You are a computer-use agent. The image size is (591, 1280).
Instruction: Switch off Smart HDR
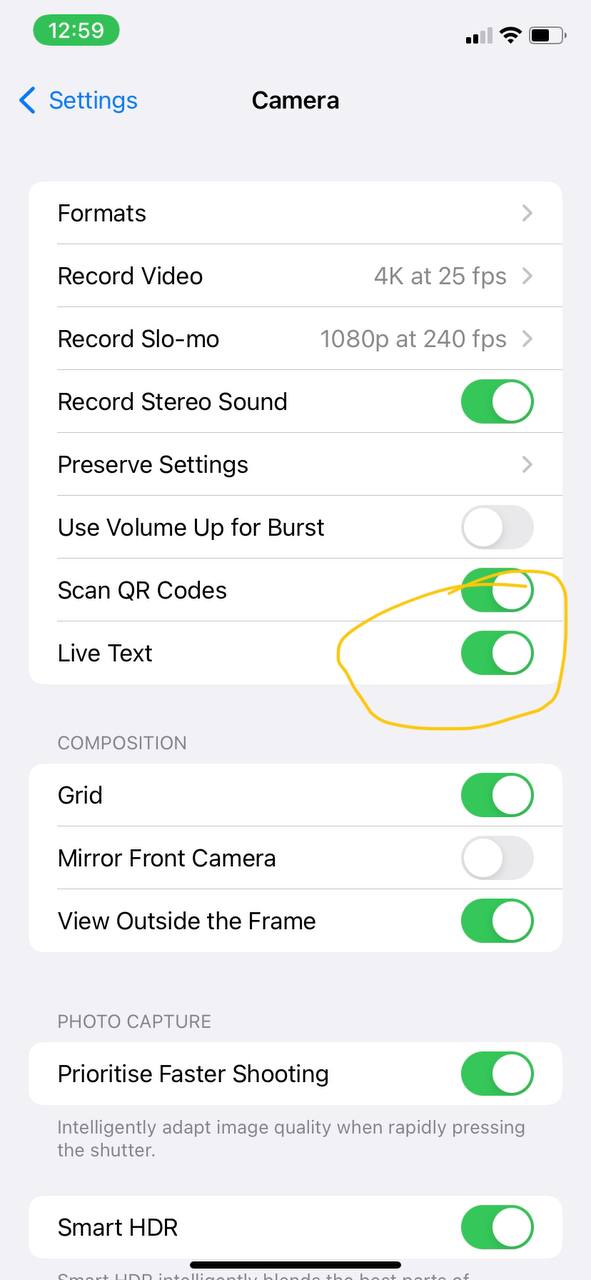pyautogui.click(x=497, y=1227)
